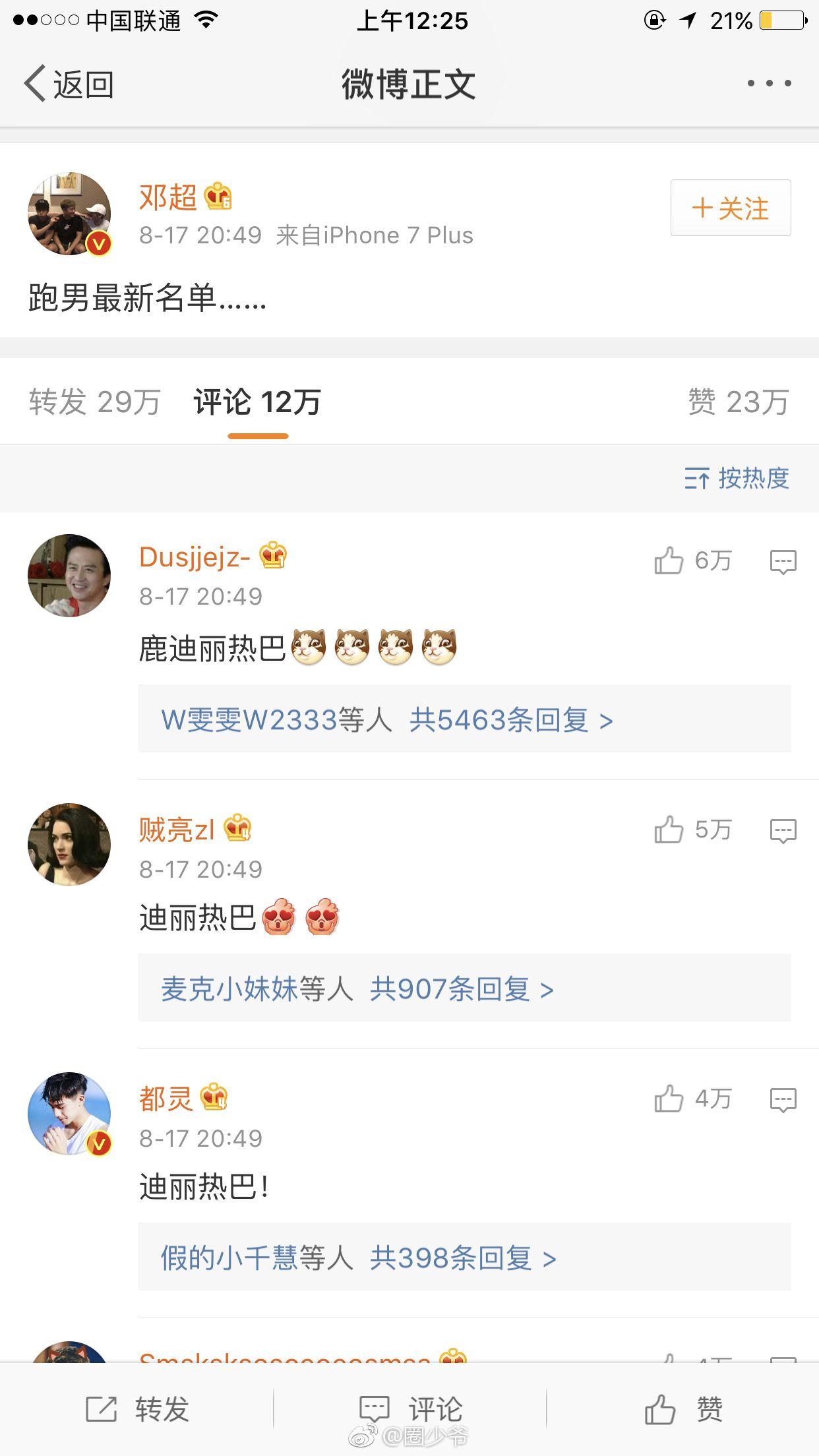Viewport: 819px width, 1456px height.
Task: Open the 398 replies under 都灵's comment
Action: tap(462, 1257)
